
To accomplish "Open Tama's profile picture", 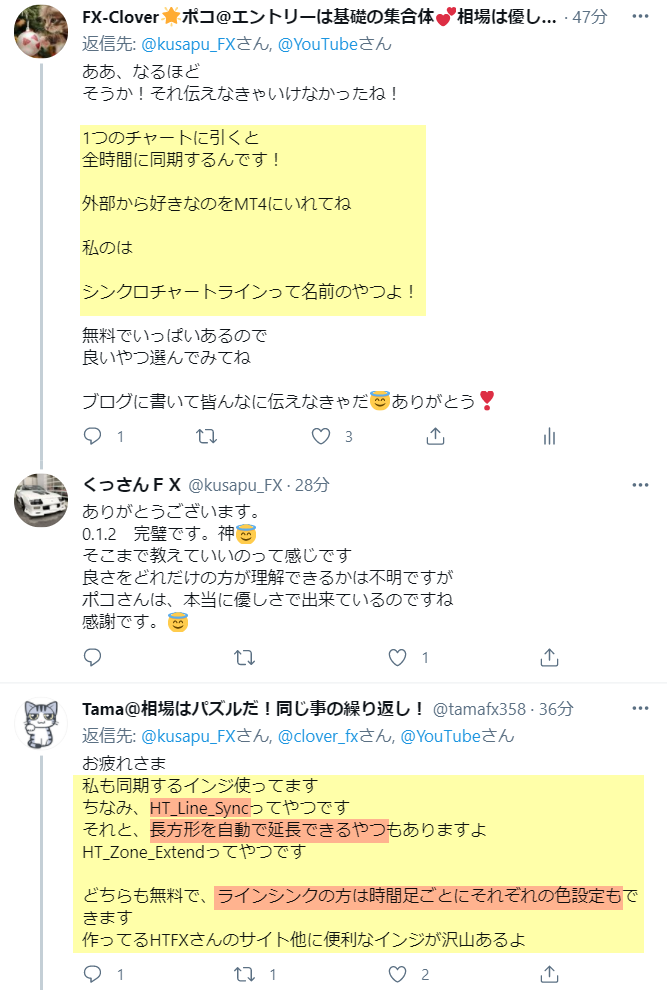I will coord(41,723).
